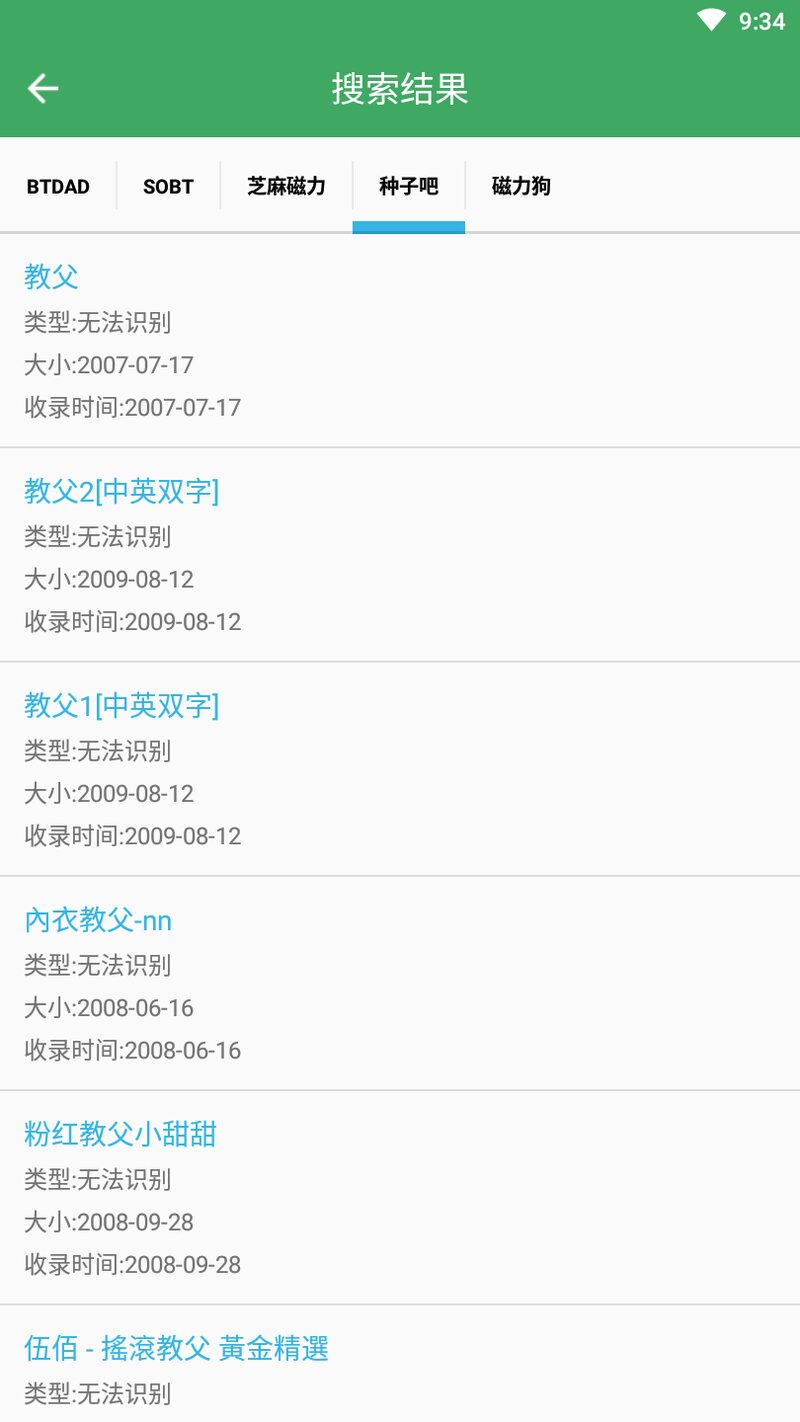The height and width of the screenshot is (1422, 800).
Task: Select the 芝麻磁力 tab
Action: [286, 186]
